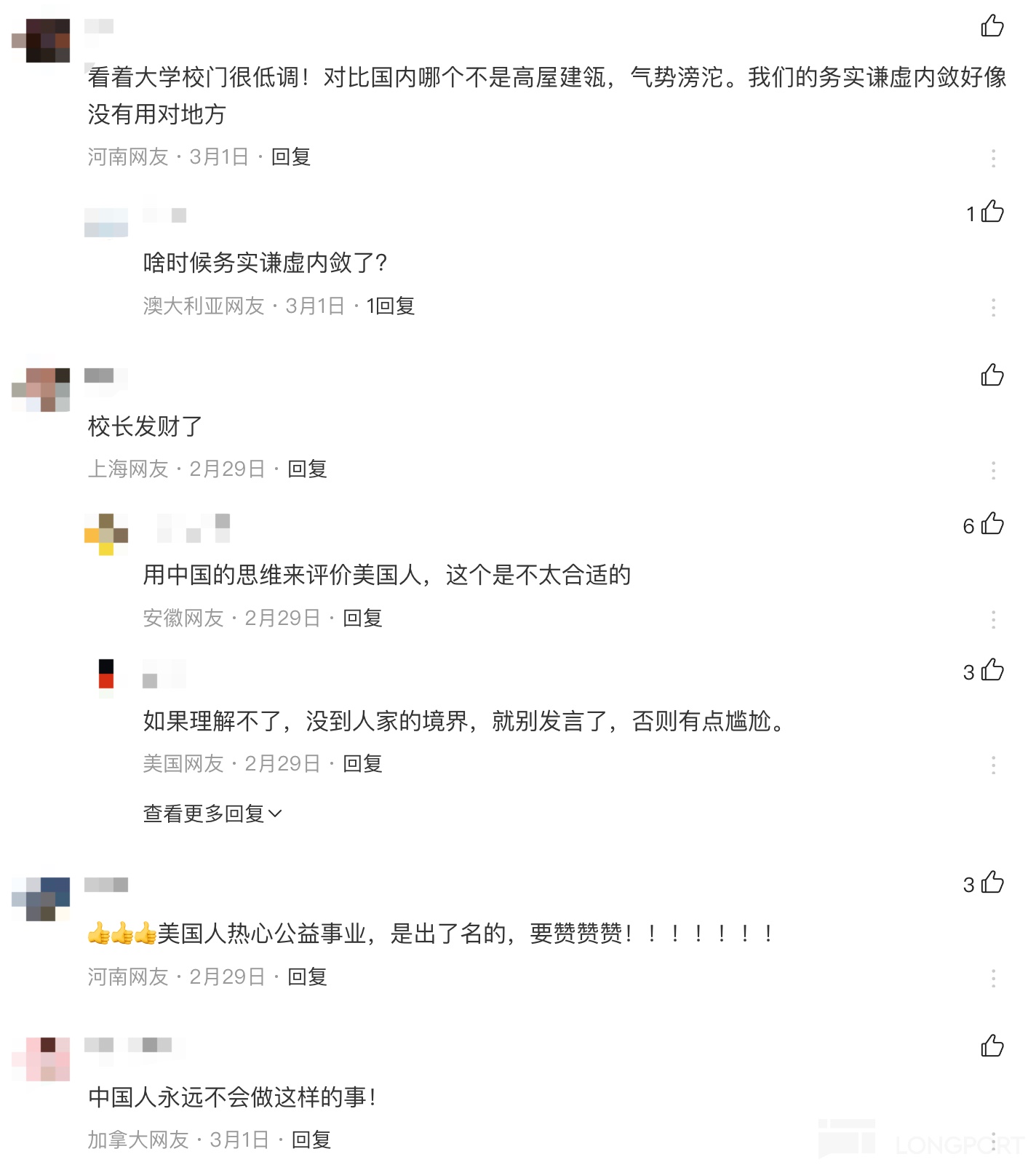
Task: Like the comment 中国人永远不会做这样的事
Action: [x=992, y=1046]
